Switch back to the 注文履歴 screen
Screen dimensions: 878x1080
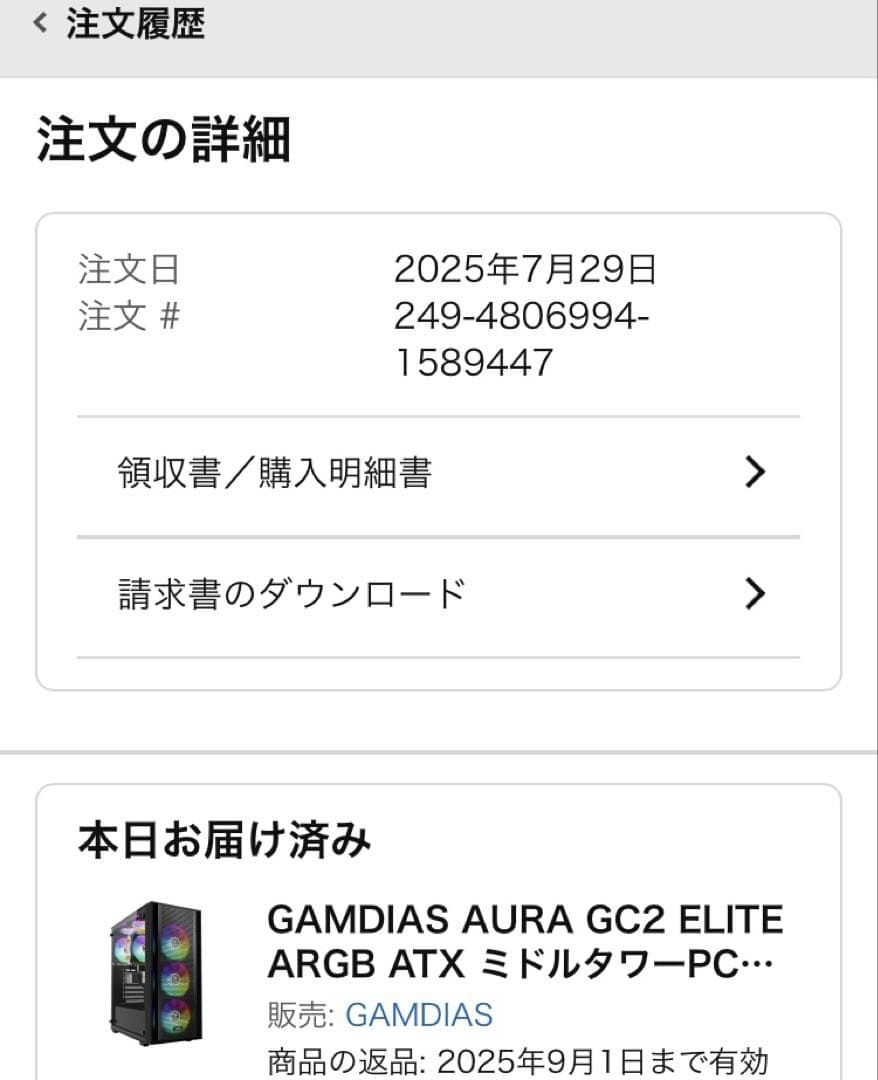pyautogui.click(x=135, y=24)
